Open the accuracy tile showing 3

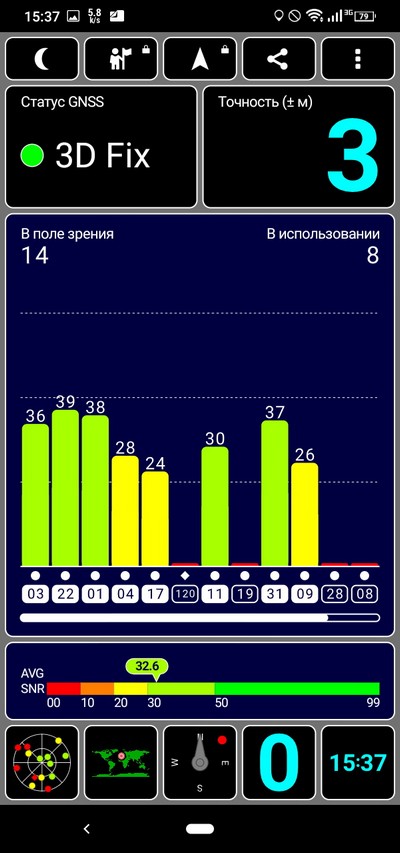[x=298, y=146]
